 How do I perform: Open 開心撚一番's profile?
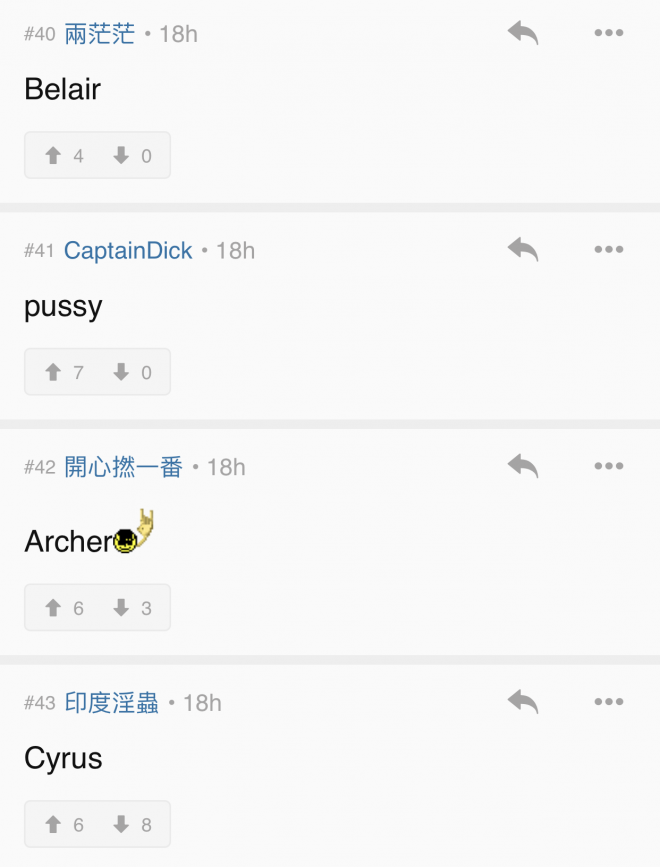point(123,467)
